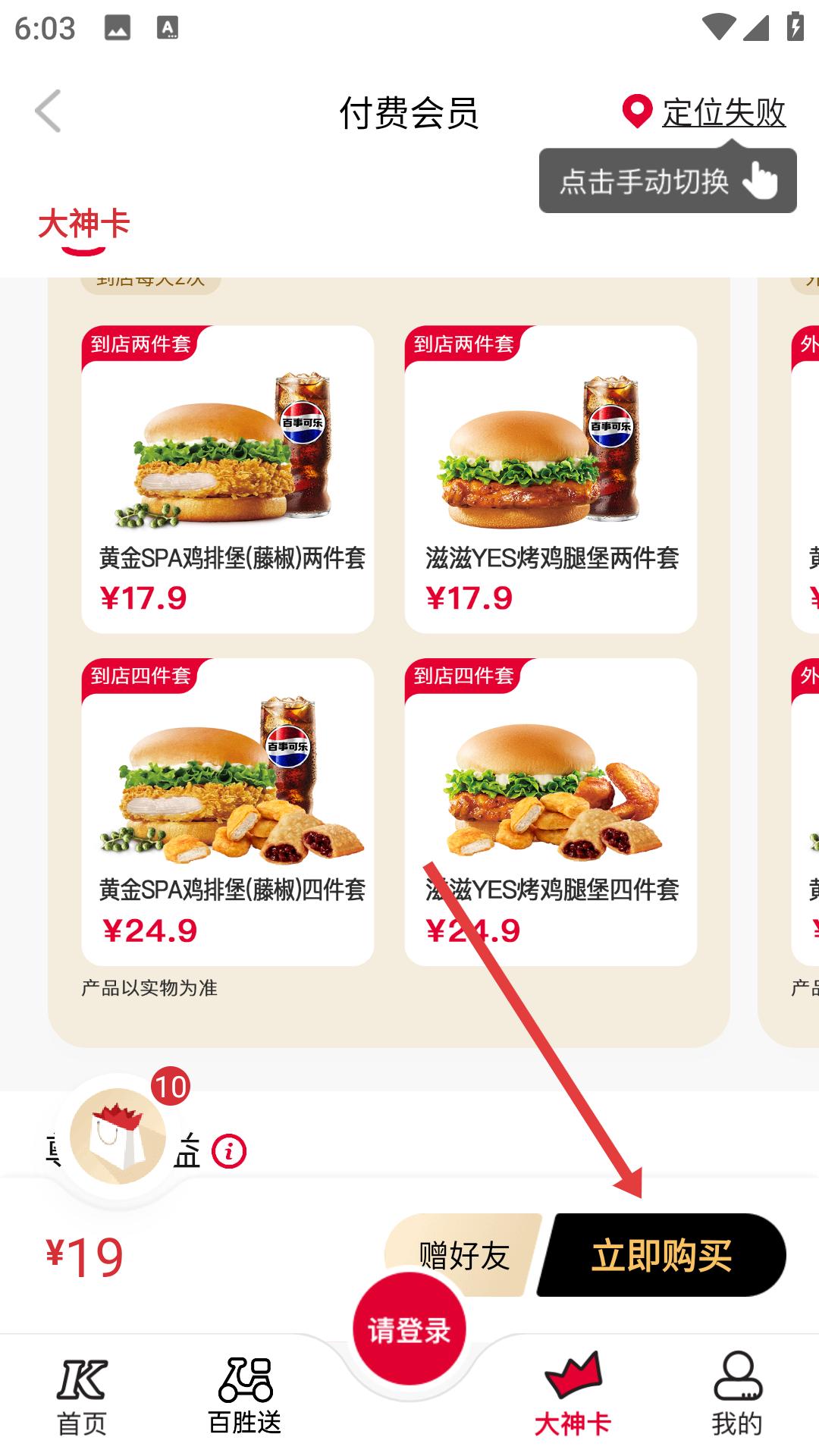This screenshot has height=1456, width=819.
Task: Show benefits info via the red i icon
Action: click(x=229, y=1152)
